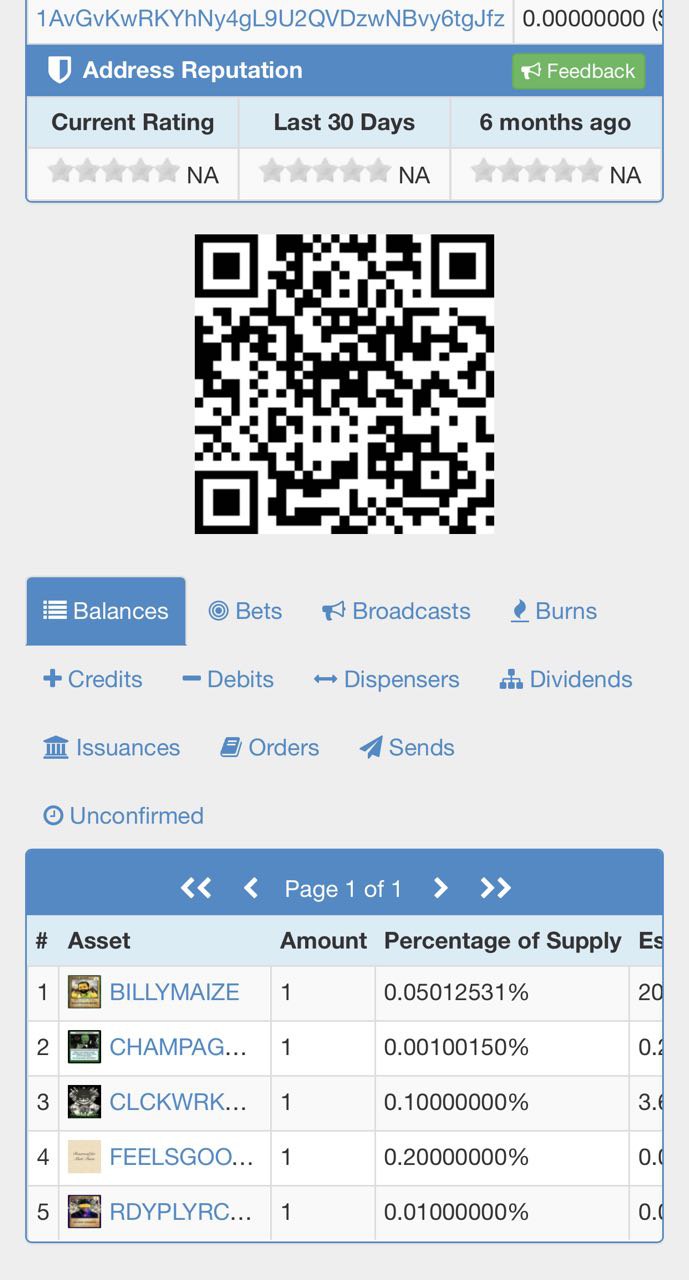Jump to last page with double-right arrows

[x=495, y=888]
